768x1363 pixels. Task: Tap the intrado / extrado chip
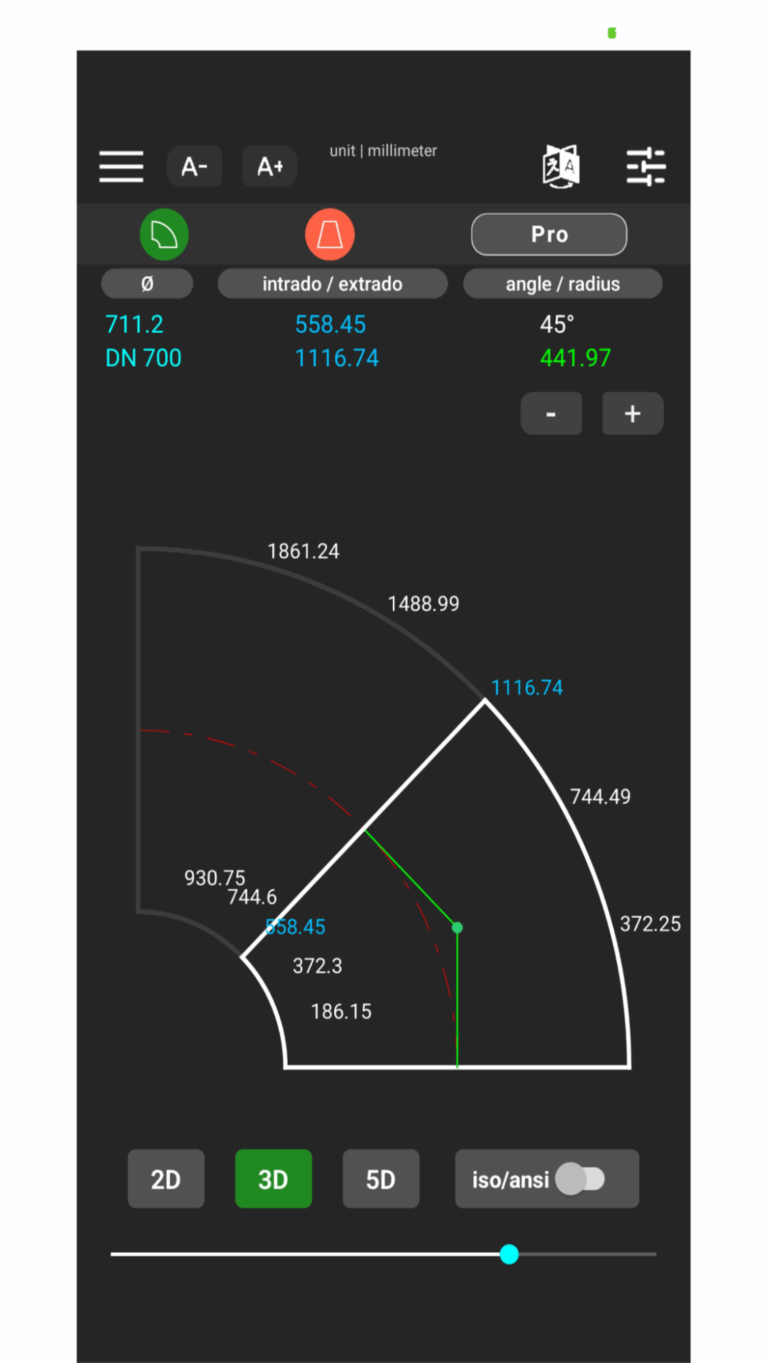332,284
